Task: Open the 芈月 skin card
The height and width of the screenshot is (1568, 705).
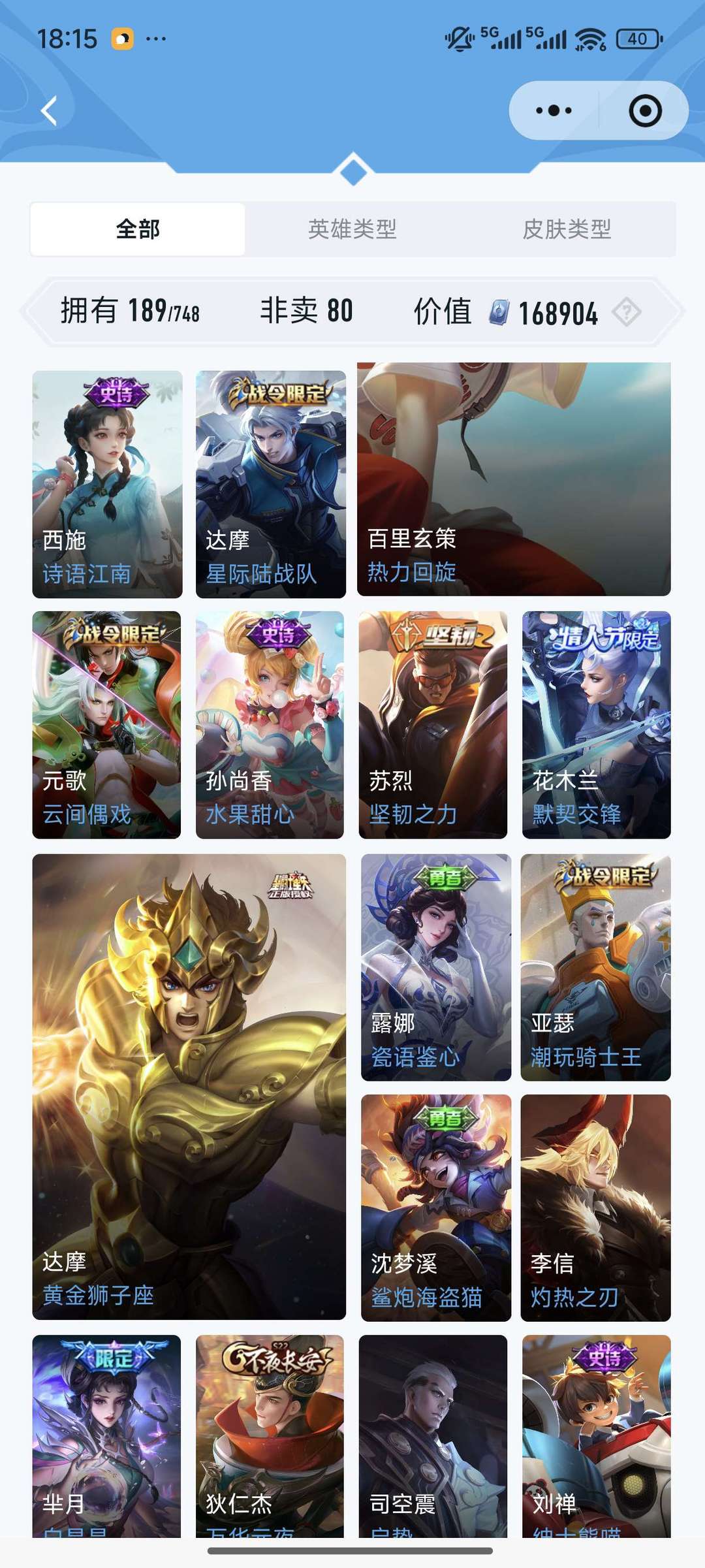Action: [x=106, y=1433]
